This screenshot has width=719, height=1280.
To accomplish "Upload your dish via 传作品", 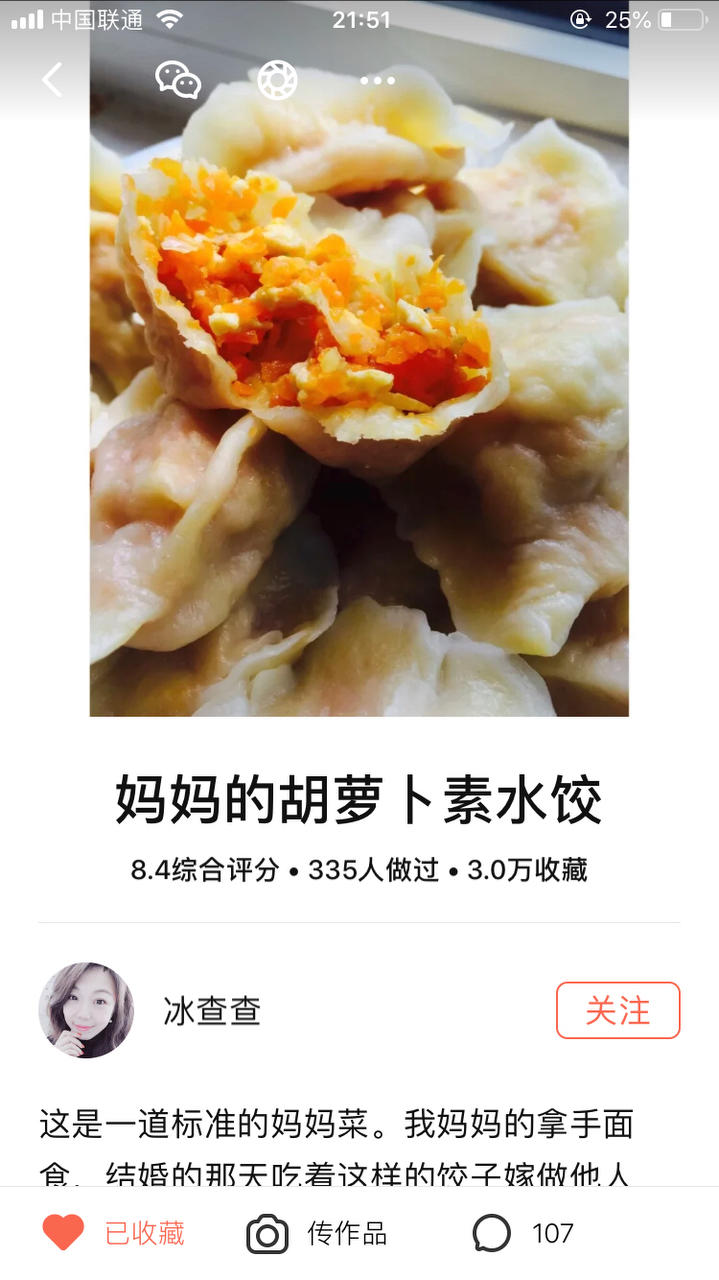I will [316, 1233].
